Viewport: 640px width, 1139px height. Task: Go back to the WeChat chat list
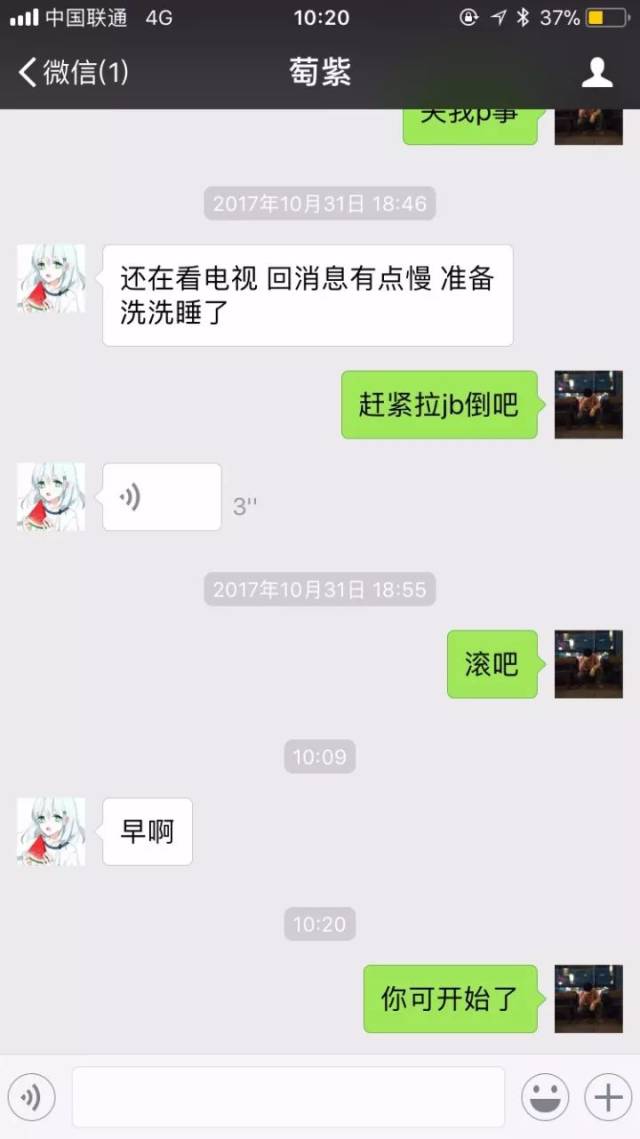(x=72, y=72)
